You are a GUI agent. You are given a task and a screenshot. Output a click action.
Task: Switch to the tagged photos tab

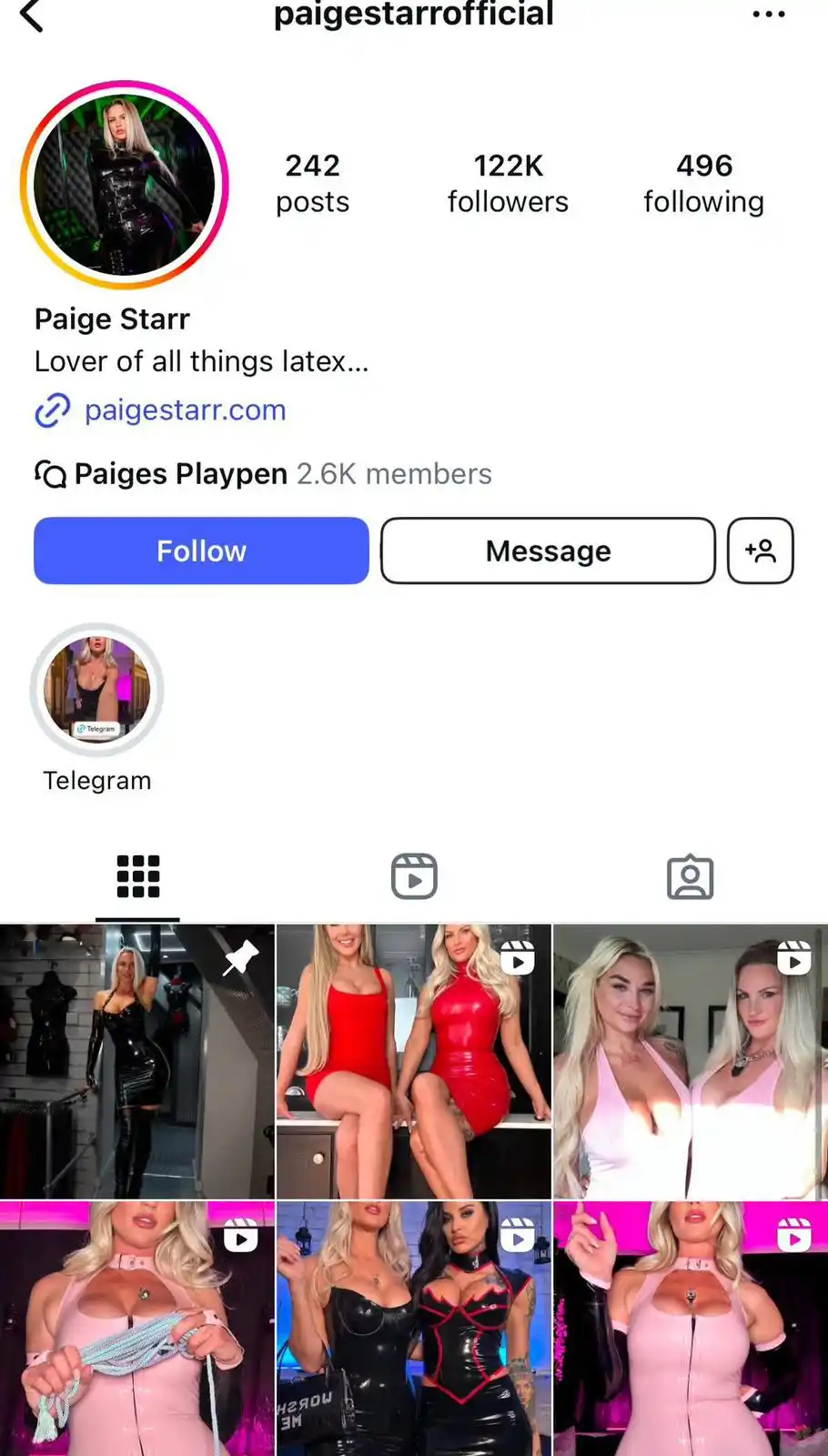click(690, 876)
